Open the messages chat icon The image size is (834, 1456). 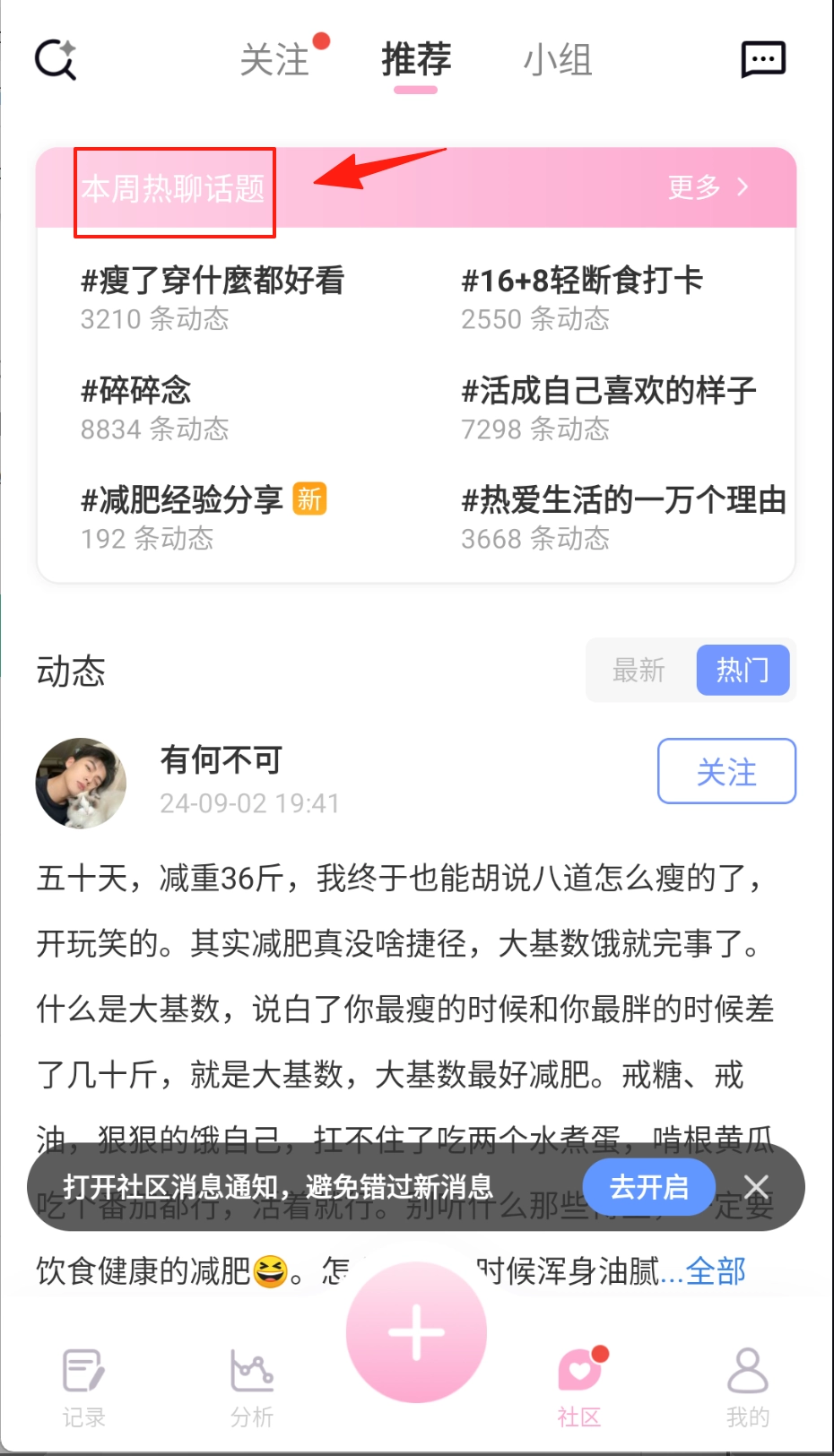[763, 60]
